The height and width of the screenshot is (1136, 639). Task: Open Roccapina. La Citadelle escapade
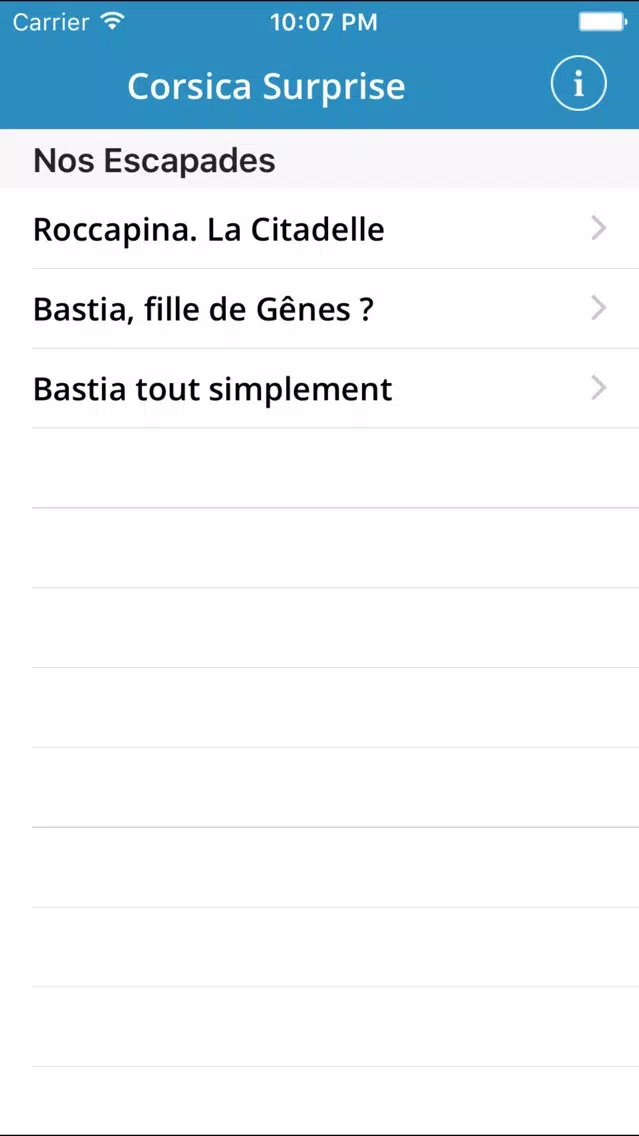[x=320, y=229]
